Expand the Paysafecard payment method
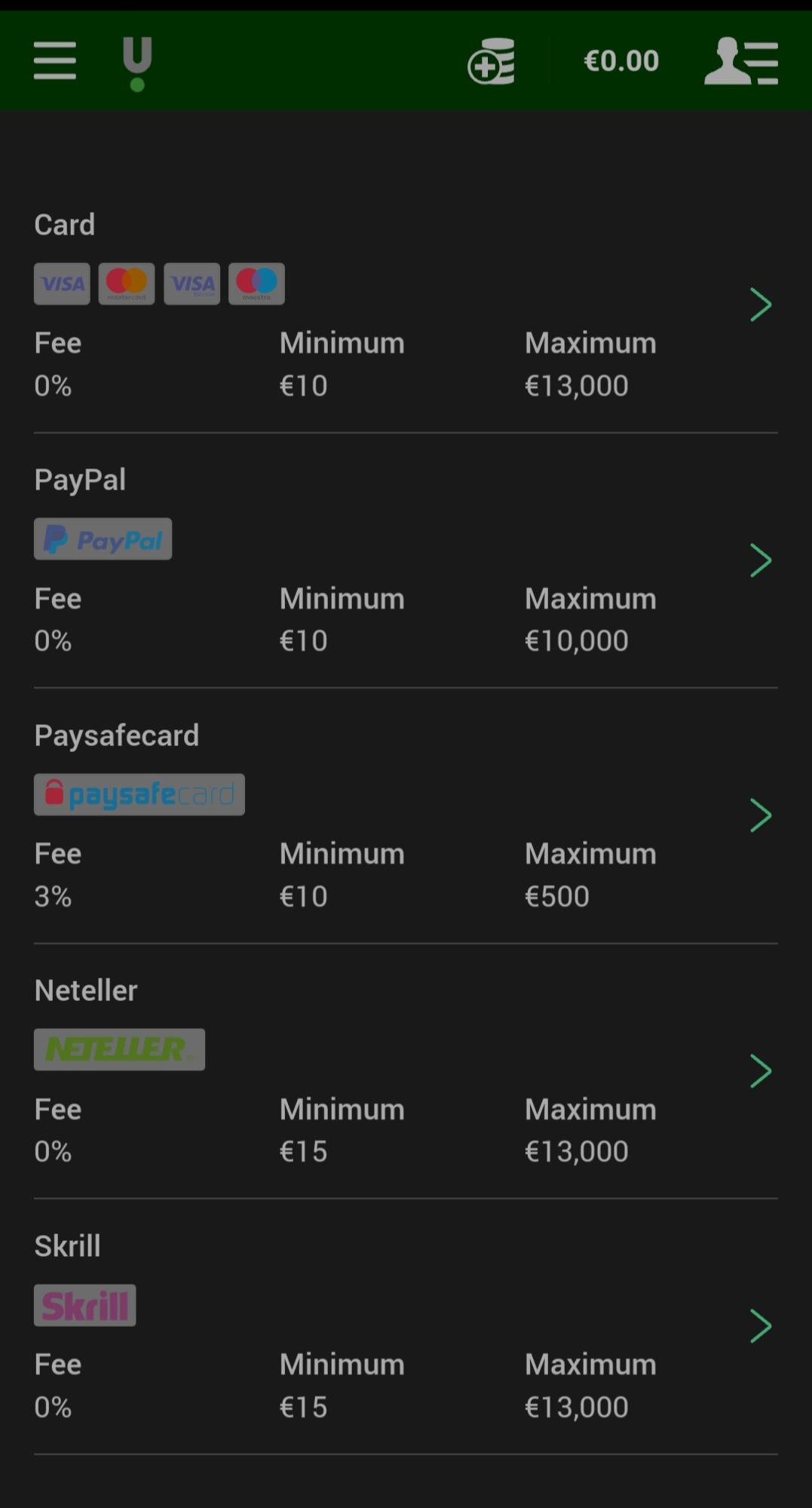This screenshot has width=812, height=1508. (x=760, y=815)
